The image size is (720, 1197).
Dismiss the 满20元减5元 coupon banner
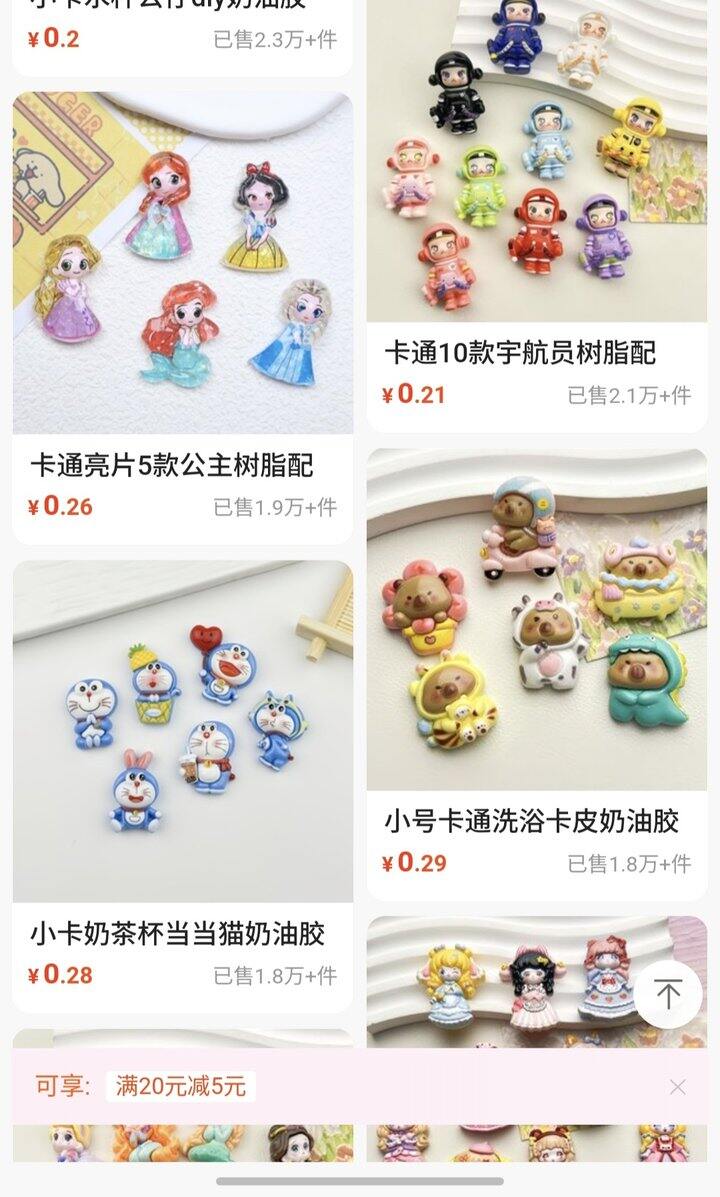[677, 1087]
